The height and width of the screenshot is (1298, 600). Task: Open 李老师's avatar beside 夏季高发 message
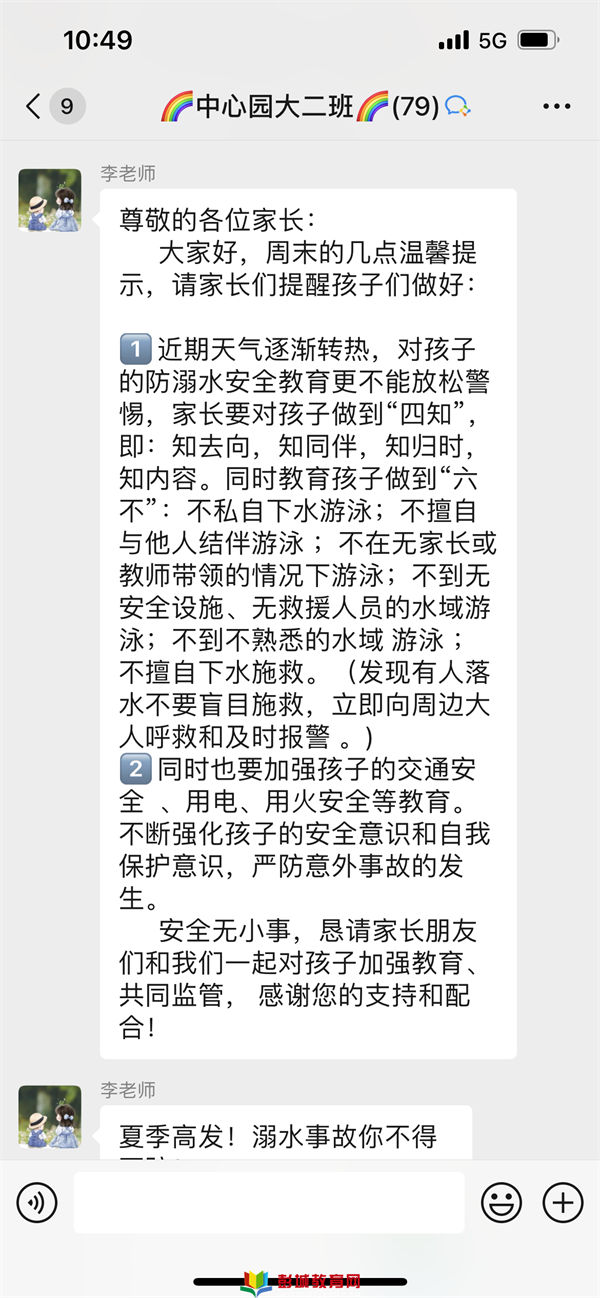point(50,1116)
